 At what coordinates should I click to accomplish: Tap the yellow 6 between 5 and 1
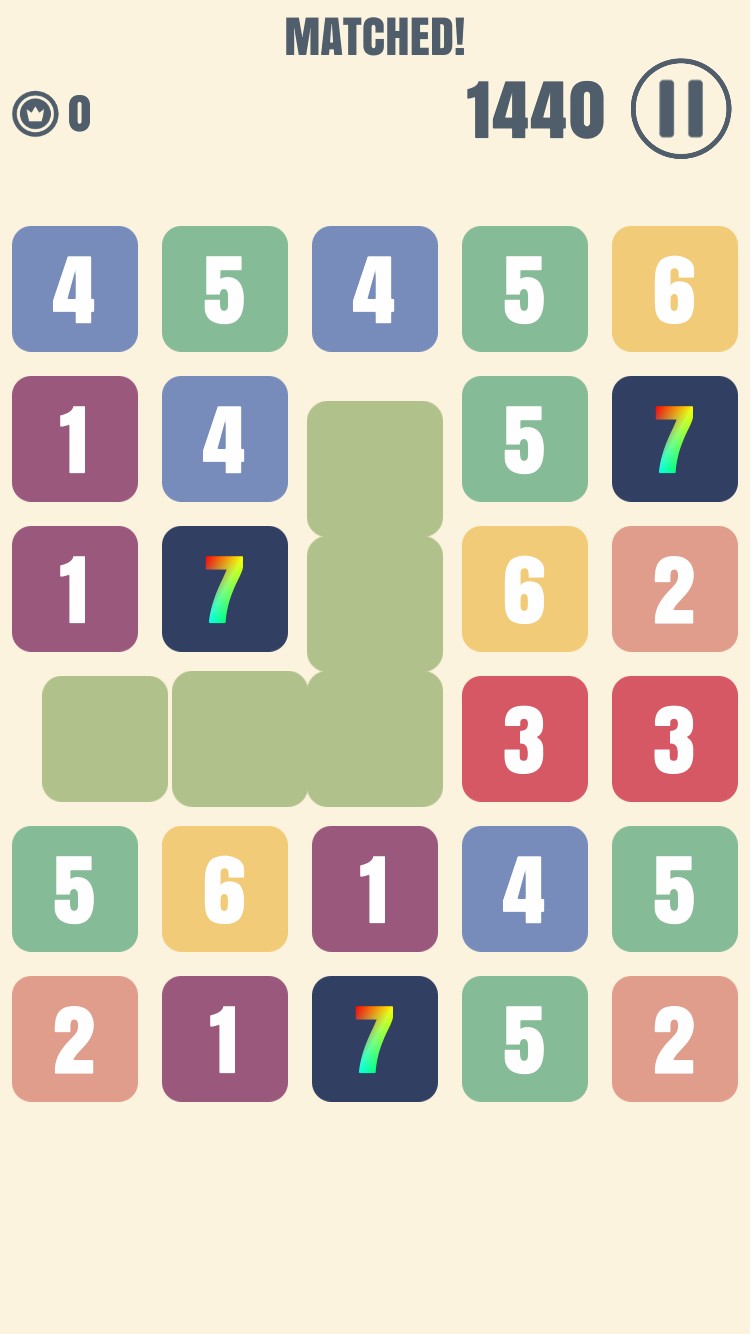(x=225, y=889)
